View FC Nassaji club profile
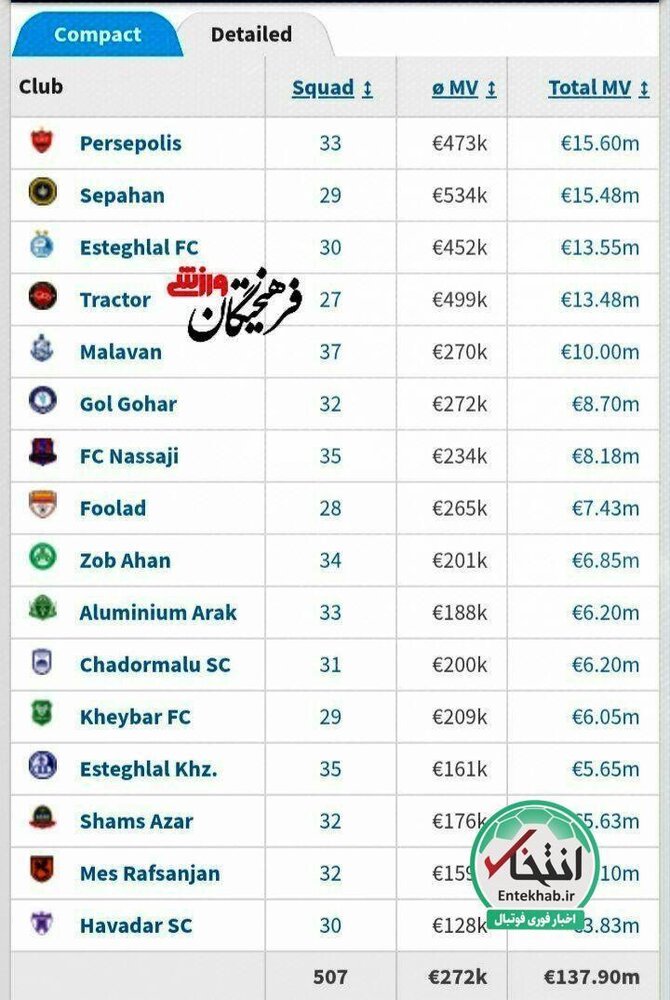Image resolution: width=670 pixels, height=1000 pixels. pos(129,456)
